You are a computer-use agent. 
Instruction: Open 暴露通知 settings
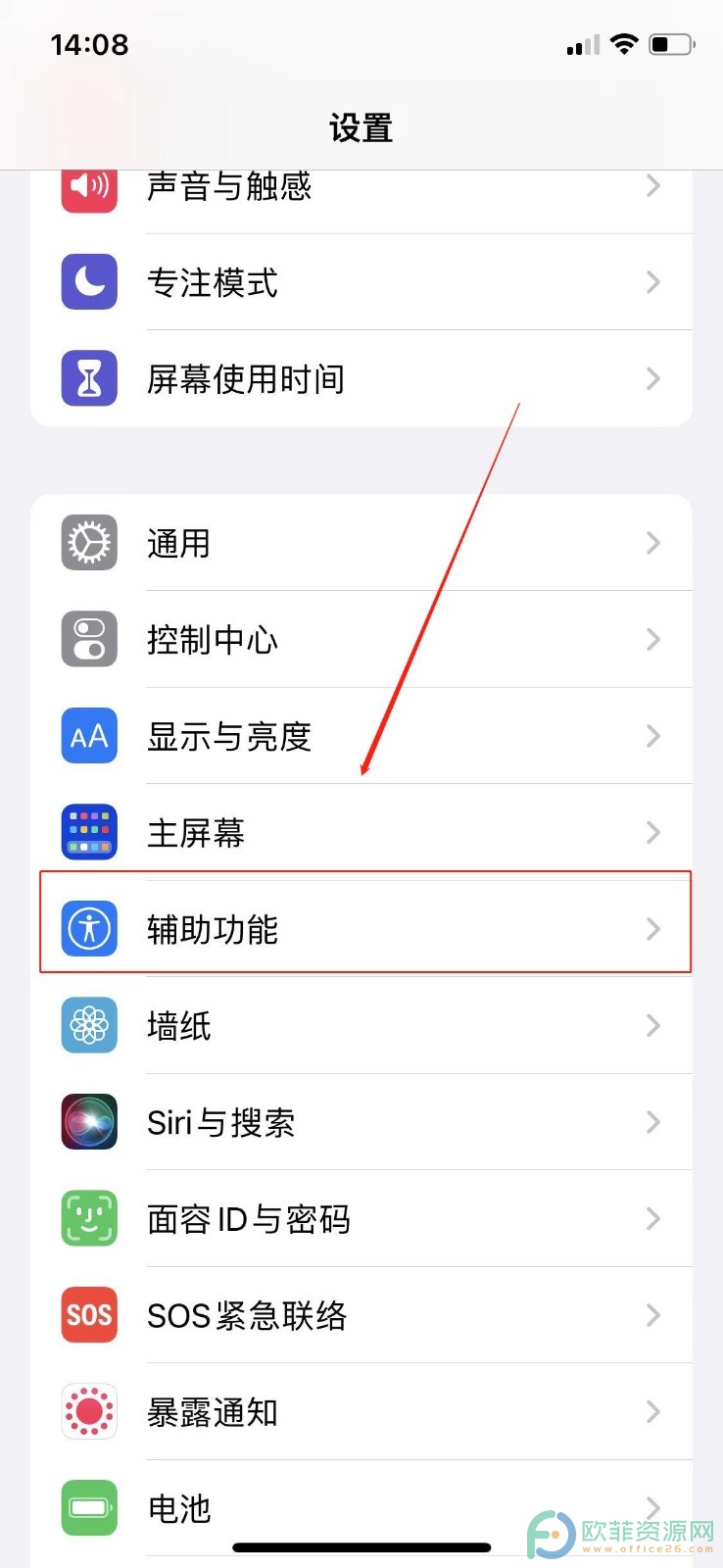(x=361, y=1412)
